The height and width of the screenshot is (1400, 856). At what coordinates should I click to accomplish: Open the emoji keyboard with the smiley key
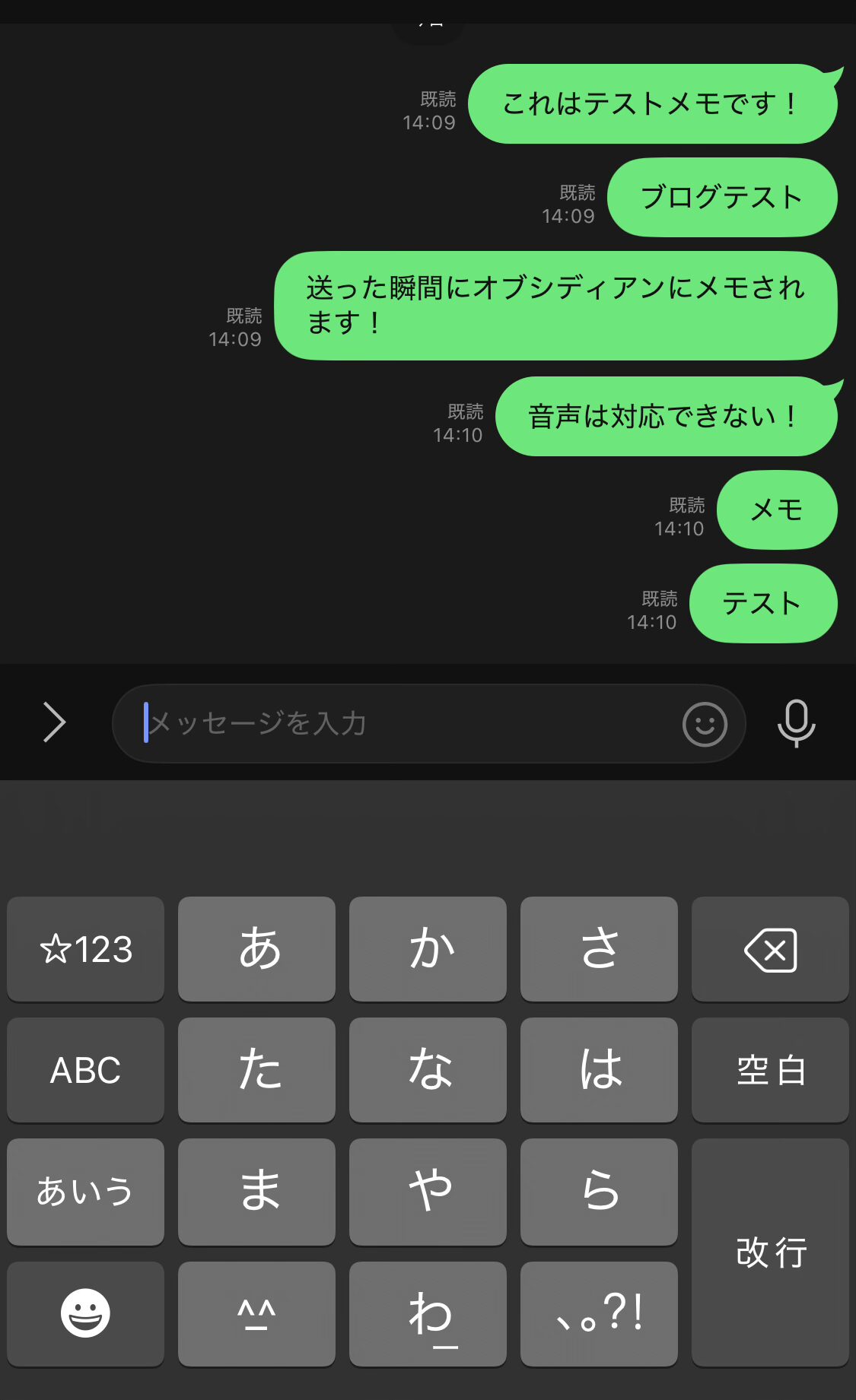pyautogui.click(x=84, y=1314)
